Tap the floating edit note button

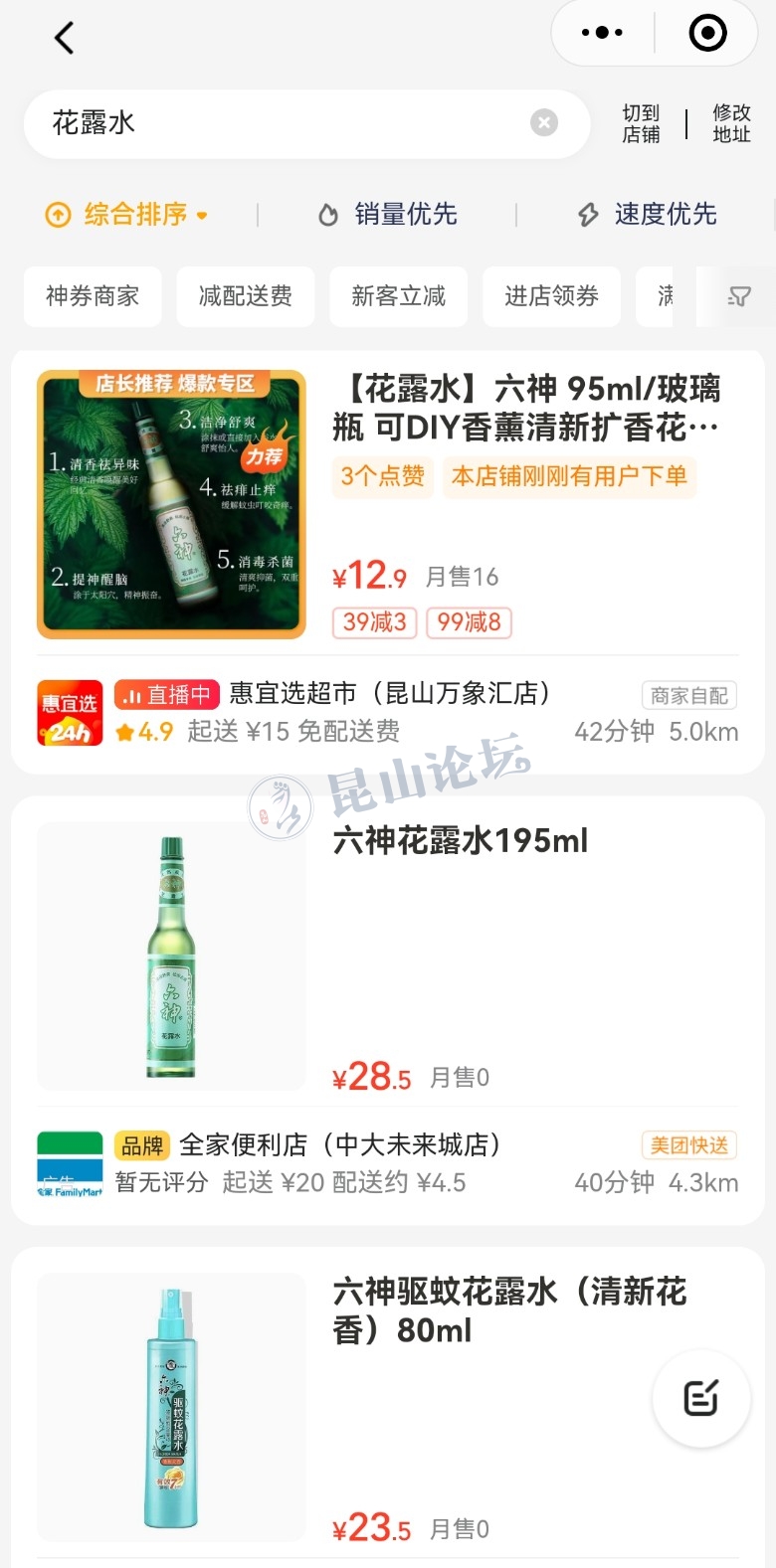700,1398
